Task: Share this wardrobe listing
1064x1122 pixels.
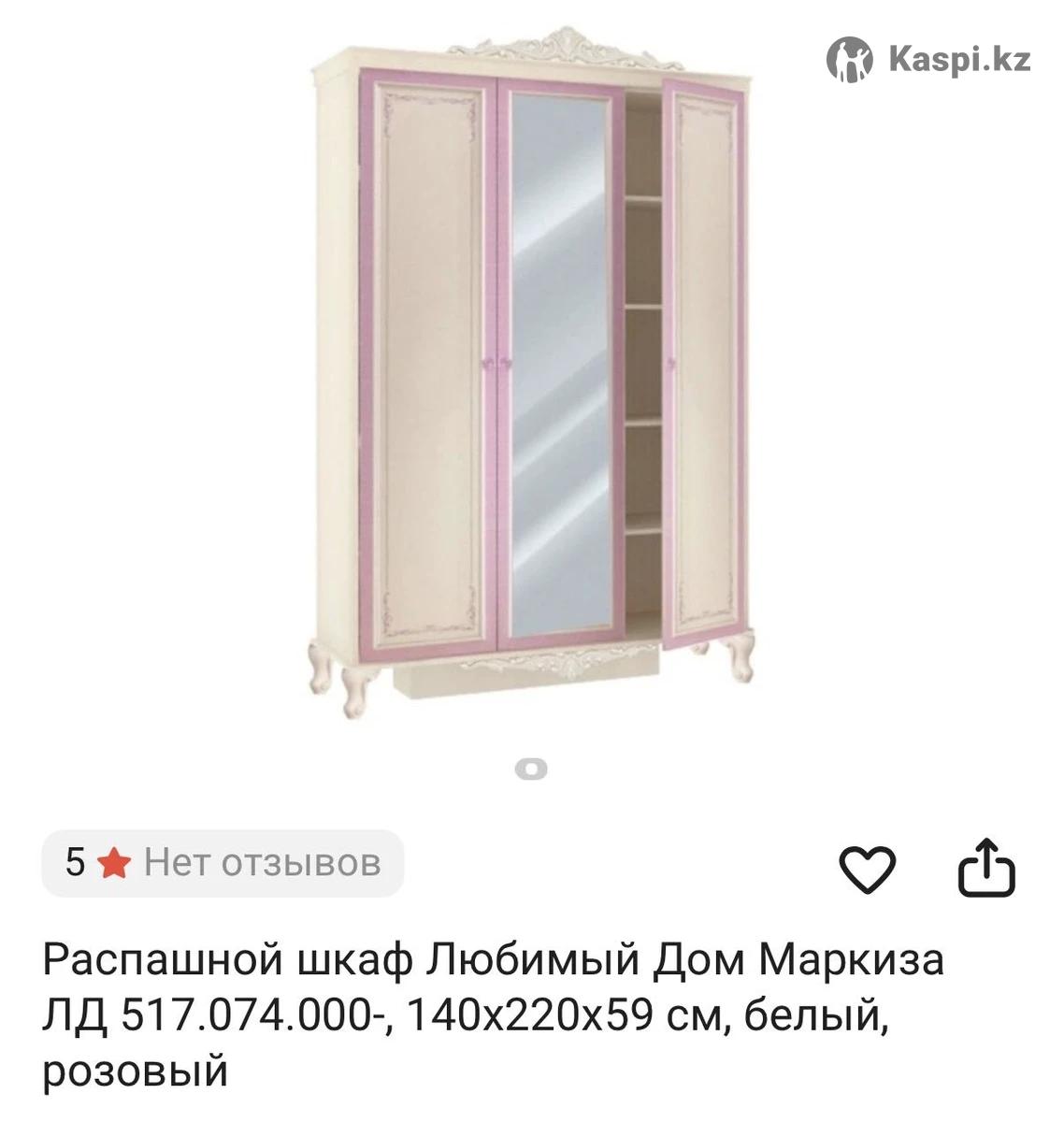Action: [985, 868]
